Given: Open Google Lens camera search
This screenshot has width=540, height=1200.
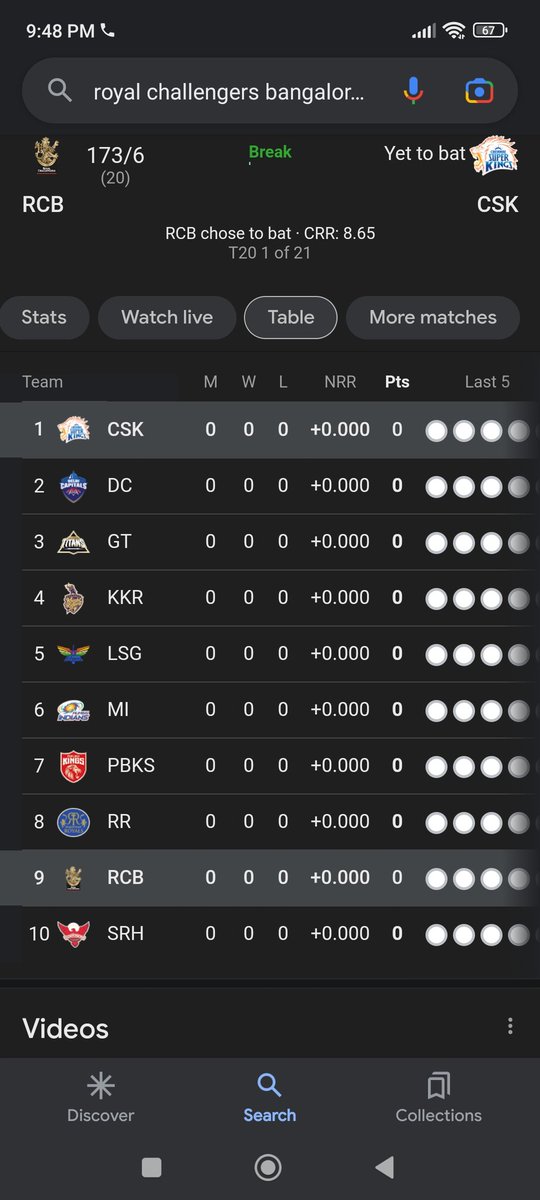Looking at the screenshot, I should point(480,91).
